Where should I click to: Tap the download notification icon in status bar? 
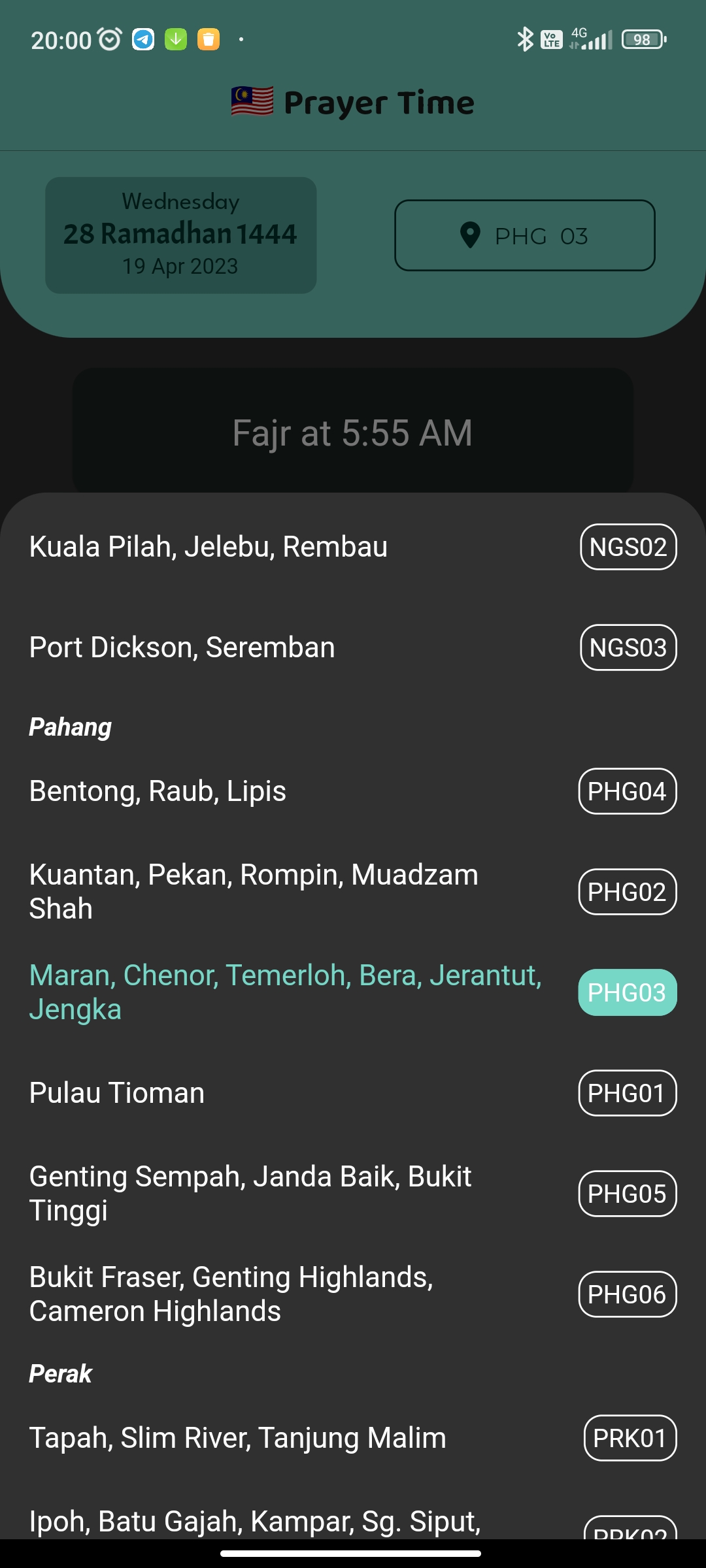pos(175,39)
